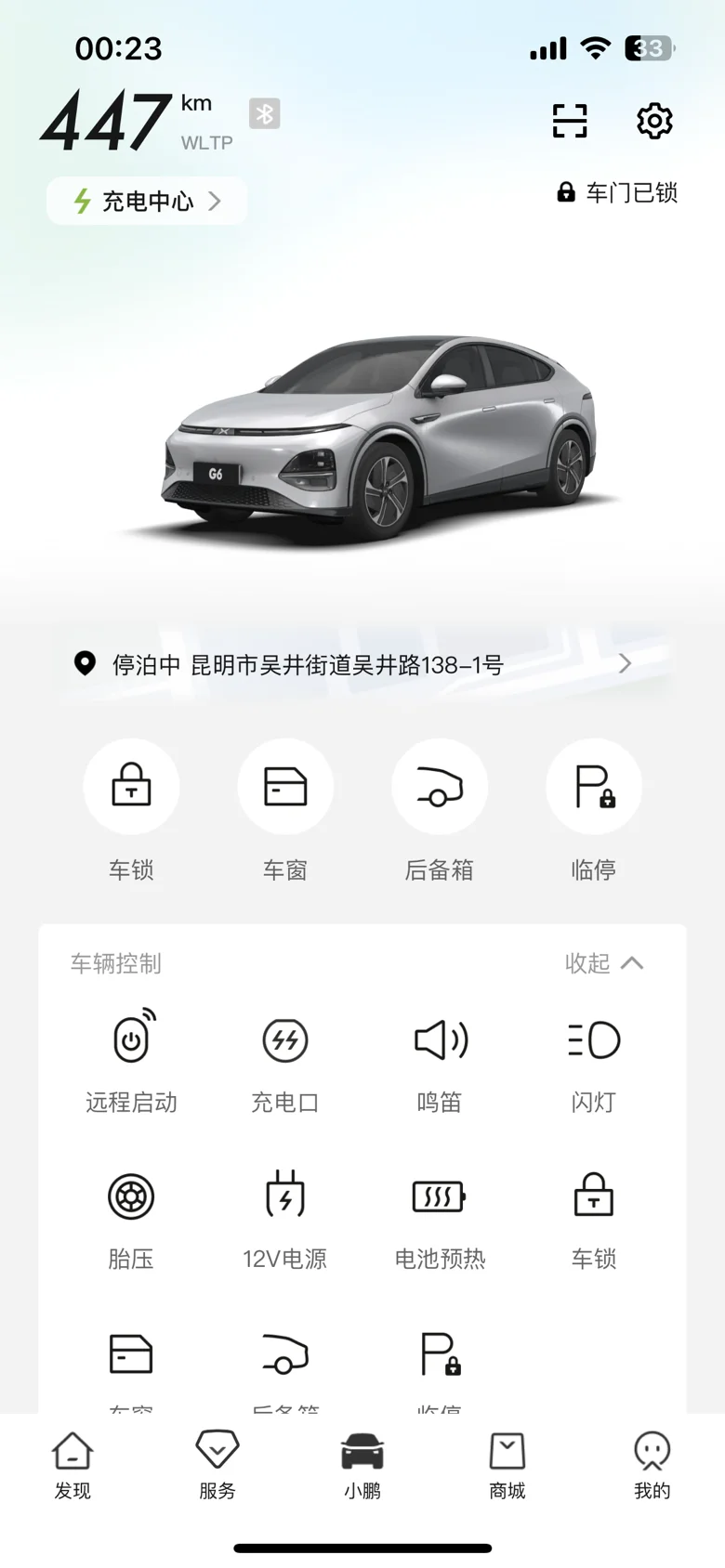Tap the round 后备箱 shortcut button
The width and height of the screenshot is (725, 1568).
(x=440, y=787)
